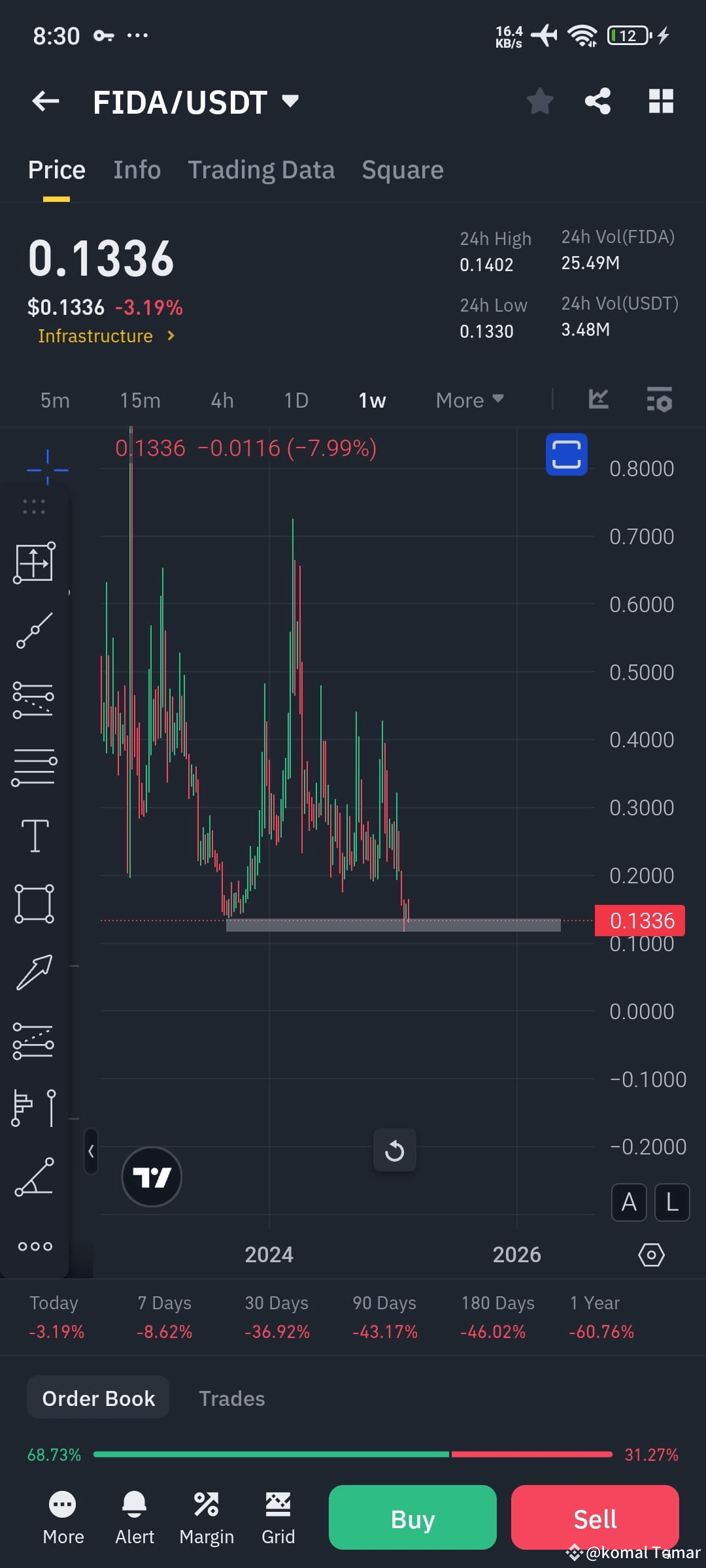Open chart display settings
706x1568 pixels.
click(652, 1254)
